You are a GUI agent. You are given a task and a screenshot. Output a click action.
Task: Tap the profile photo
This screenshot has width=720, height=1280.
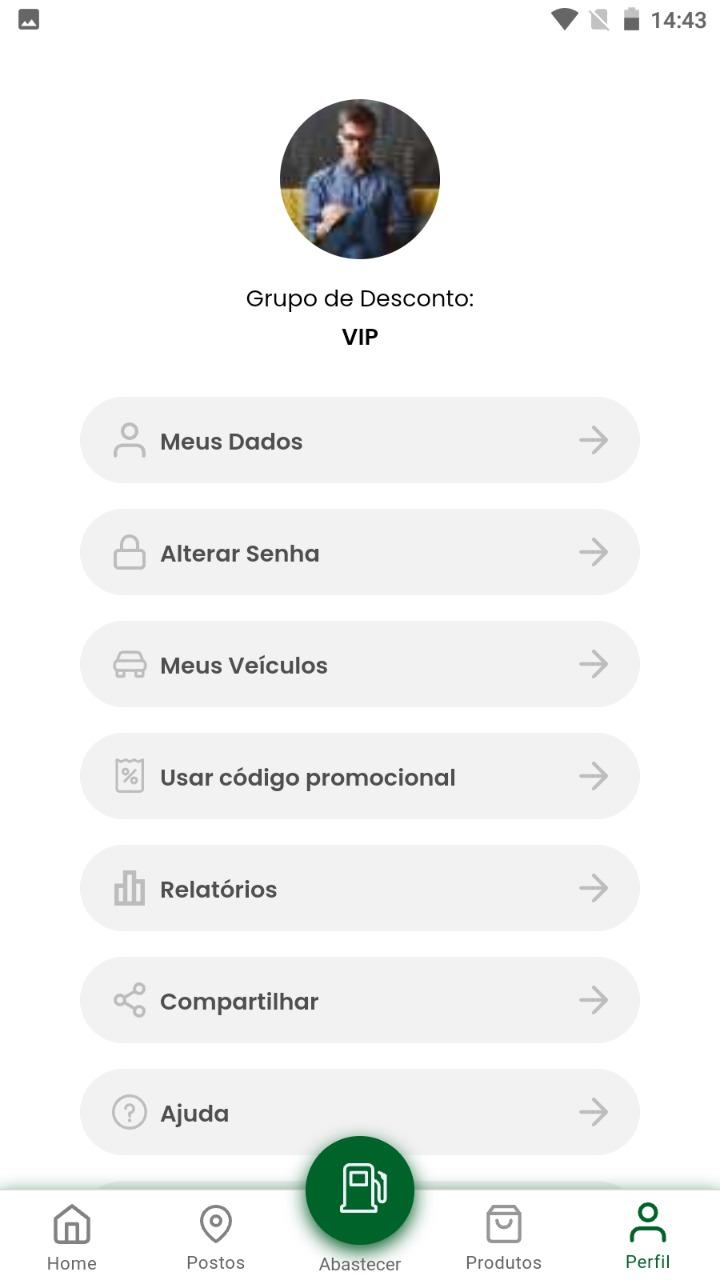(360, 179)
